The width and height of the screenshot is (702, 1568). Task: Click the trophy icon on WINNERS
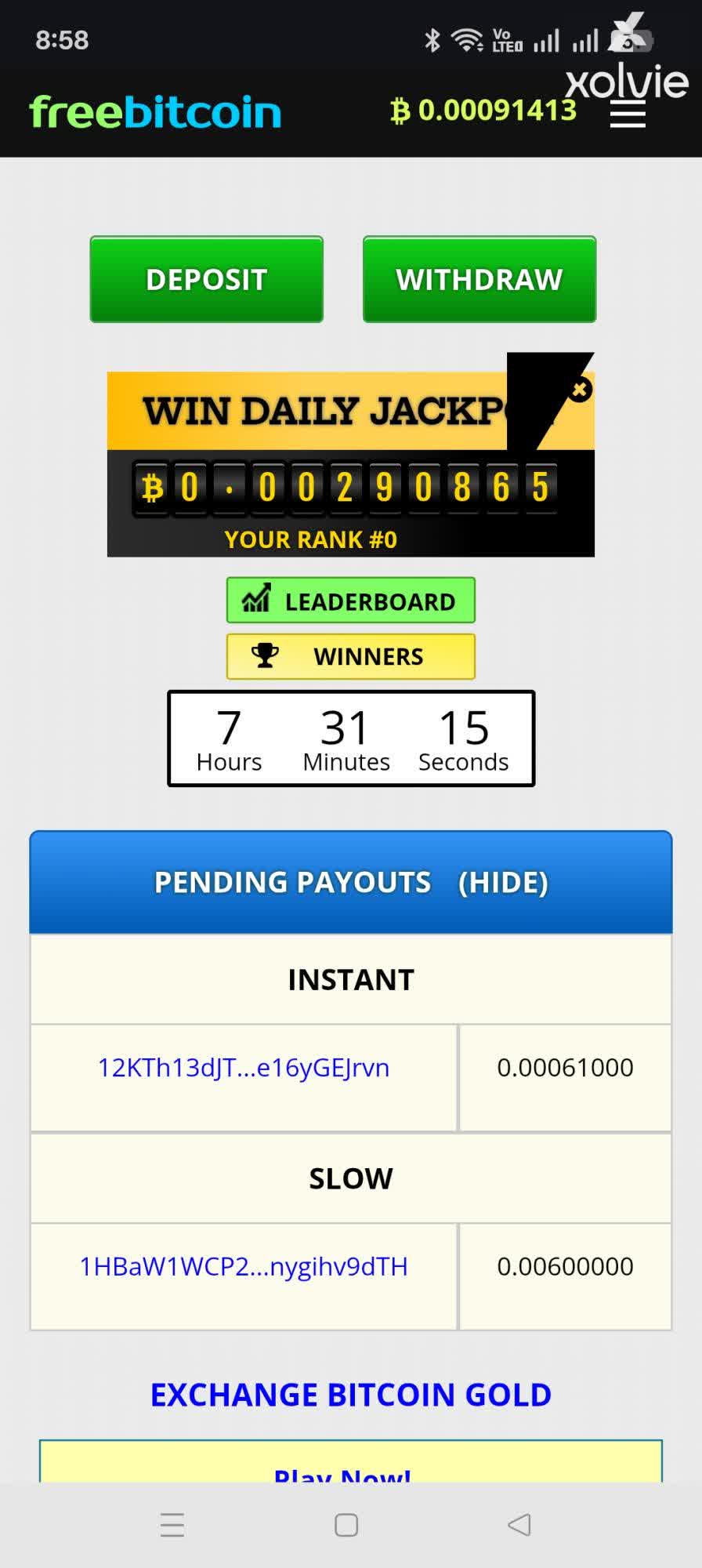(265, 655)
